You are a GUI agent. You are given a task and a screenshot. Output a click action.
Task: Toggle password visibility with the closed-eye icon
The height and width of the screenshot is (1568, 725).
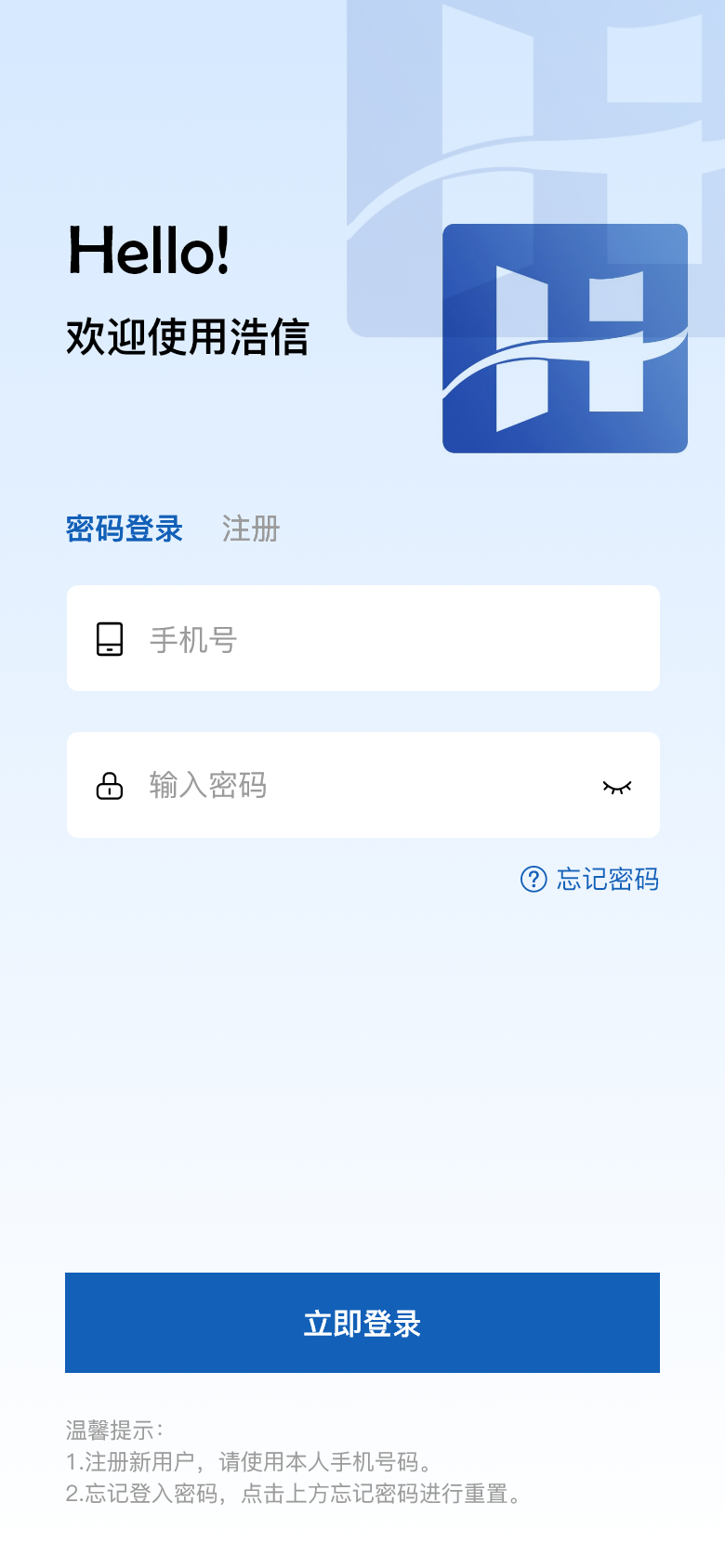[616, 785]
